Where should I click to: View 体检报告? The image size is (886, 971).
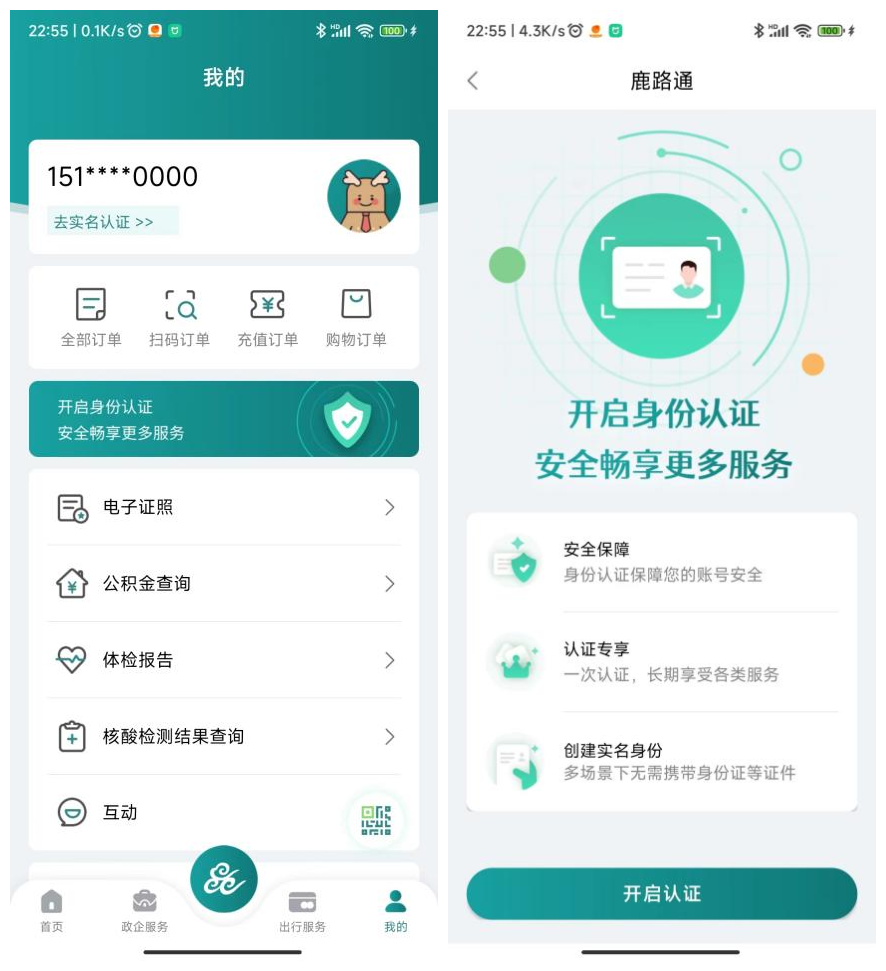tap(223, 660)
